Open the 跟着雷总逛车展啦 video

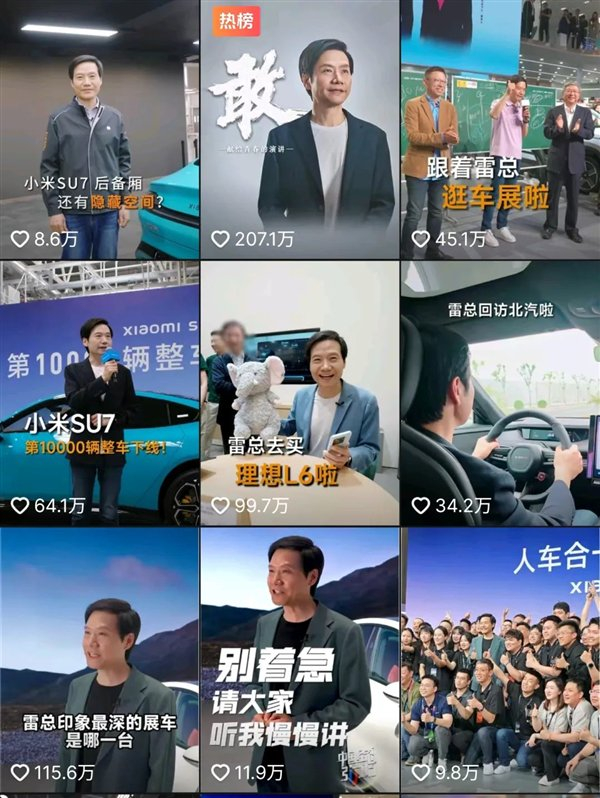(x=499, y=130)
